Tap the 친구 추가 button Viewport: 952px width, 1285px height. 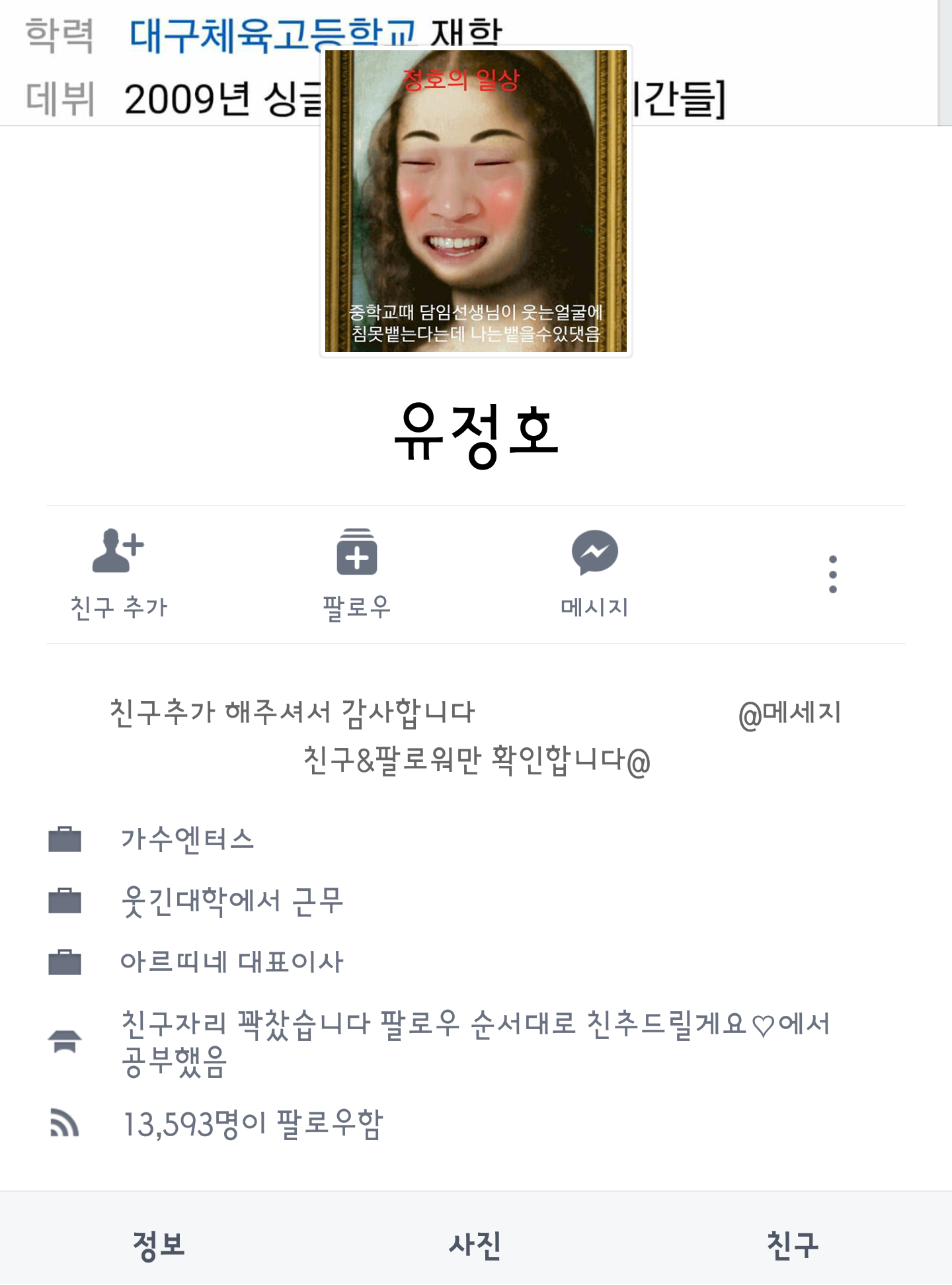pyautogui.click(x=119, y=572)
